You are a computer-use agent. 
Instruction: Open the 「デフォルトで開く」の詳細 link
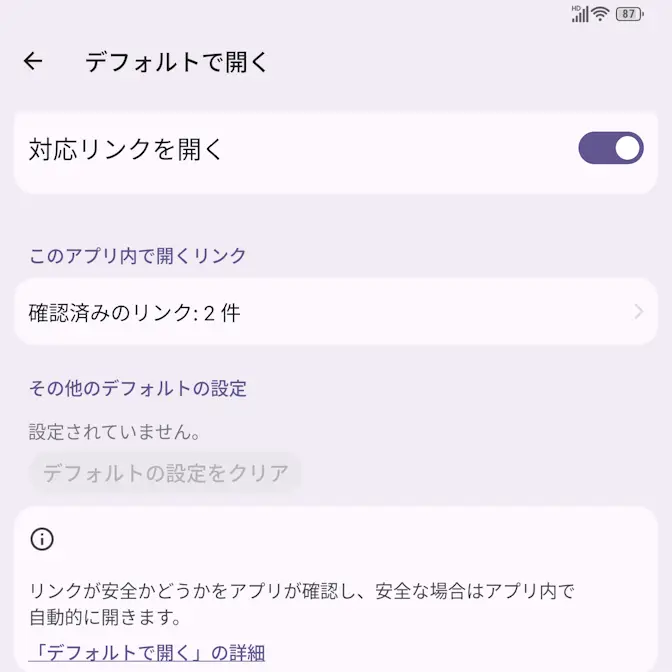click(x=147, y=653)
